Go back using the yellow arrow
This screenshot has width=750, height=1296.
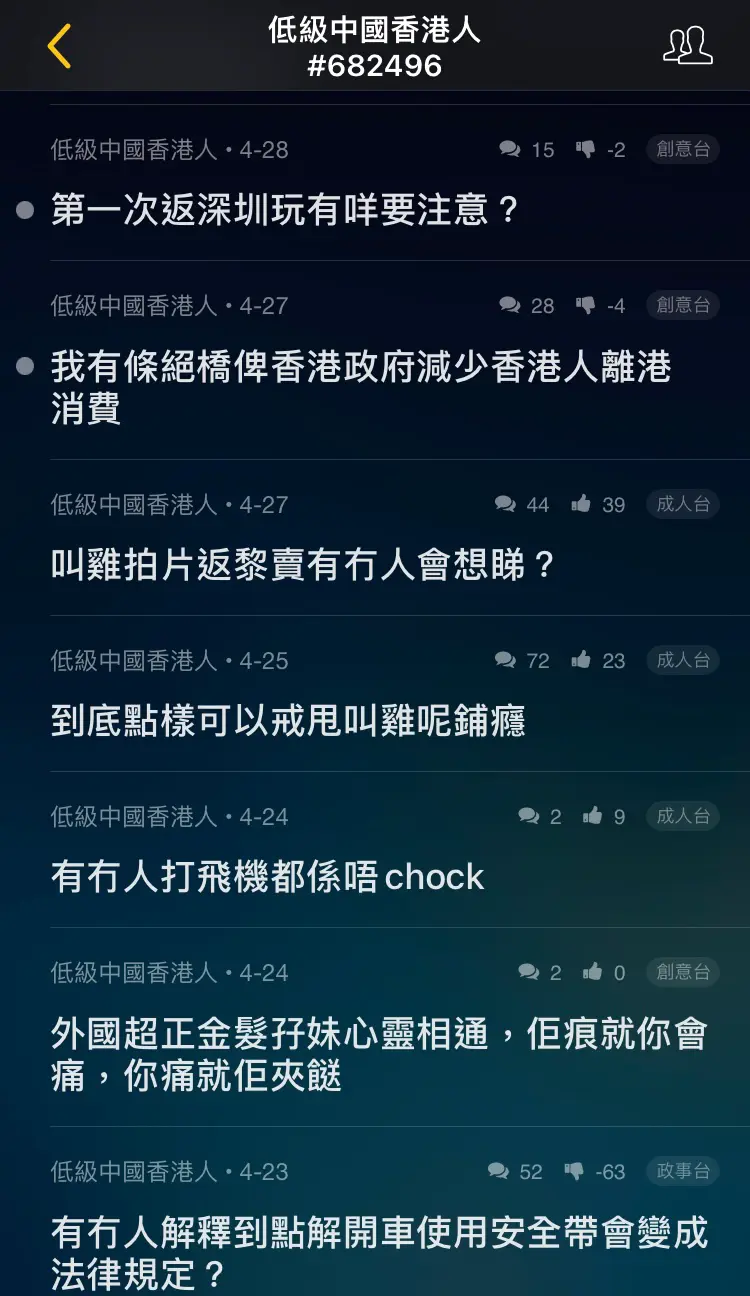[59, 46]
